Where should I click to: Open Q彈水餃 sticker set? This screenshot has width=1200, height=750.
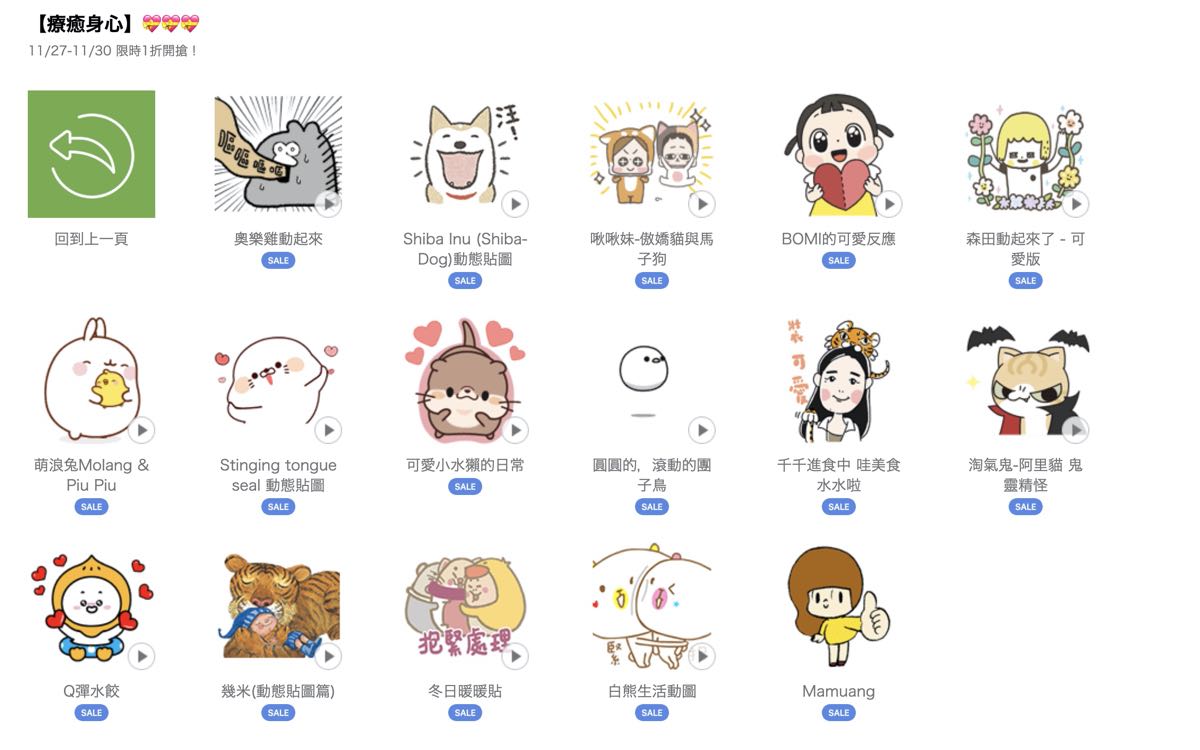click(x=91, y=606)
